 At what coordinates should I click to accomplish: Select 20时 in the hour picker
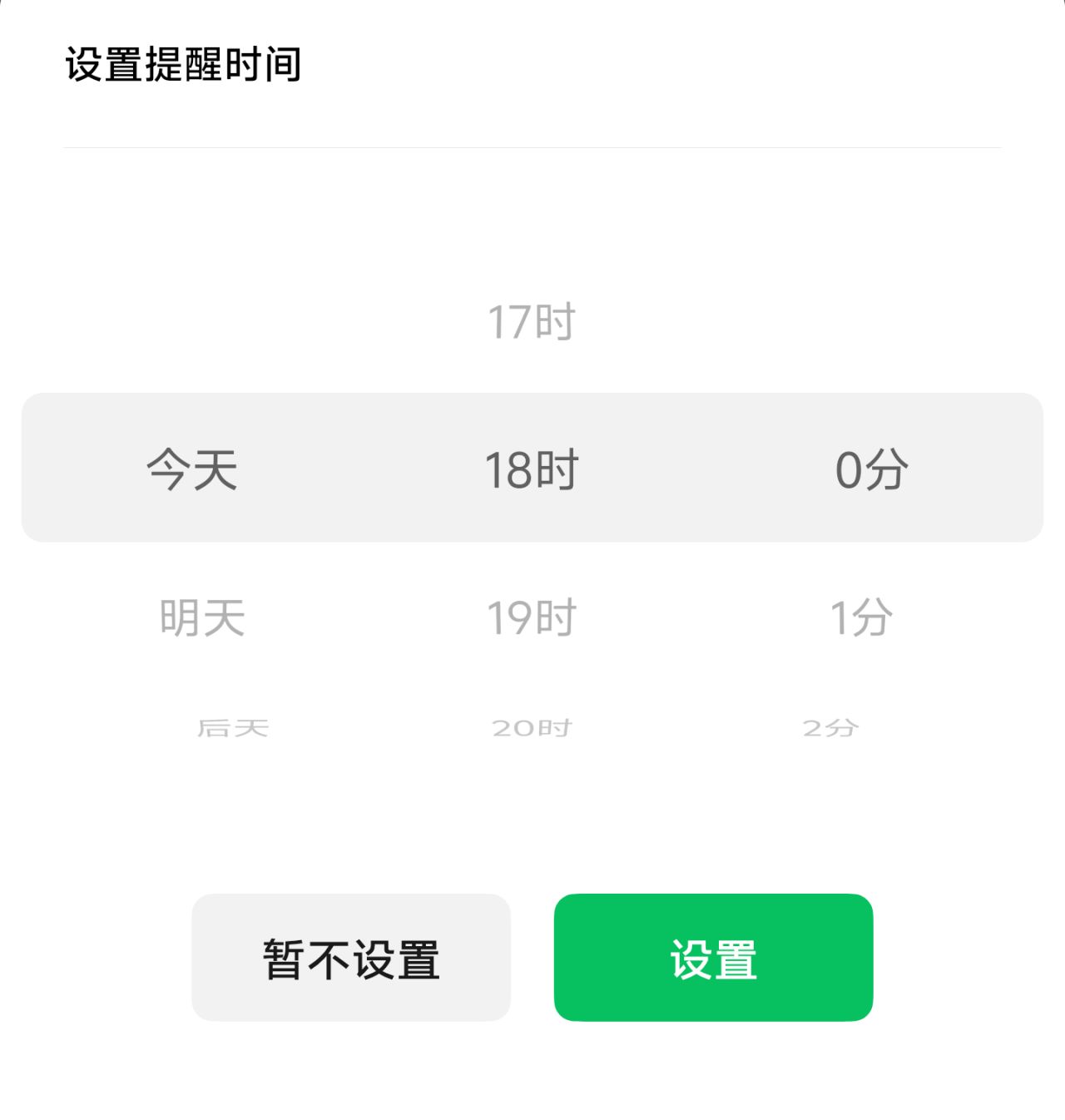point(531,727)
